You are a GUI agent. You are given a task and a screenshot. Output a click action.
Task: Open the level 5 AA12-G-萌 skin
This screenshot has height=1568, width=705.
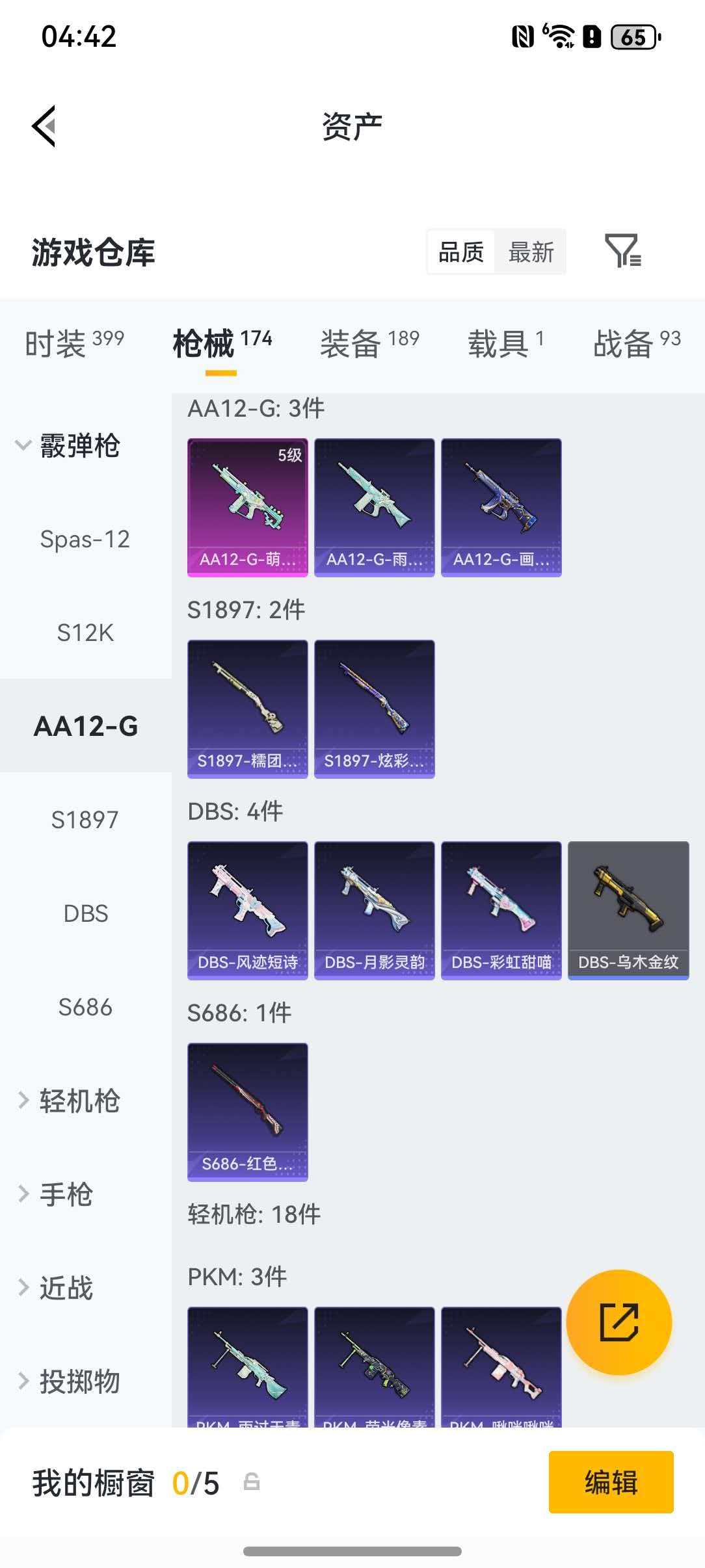(248, 507)
